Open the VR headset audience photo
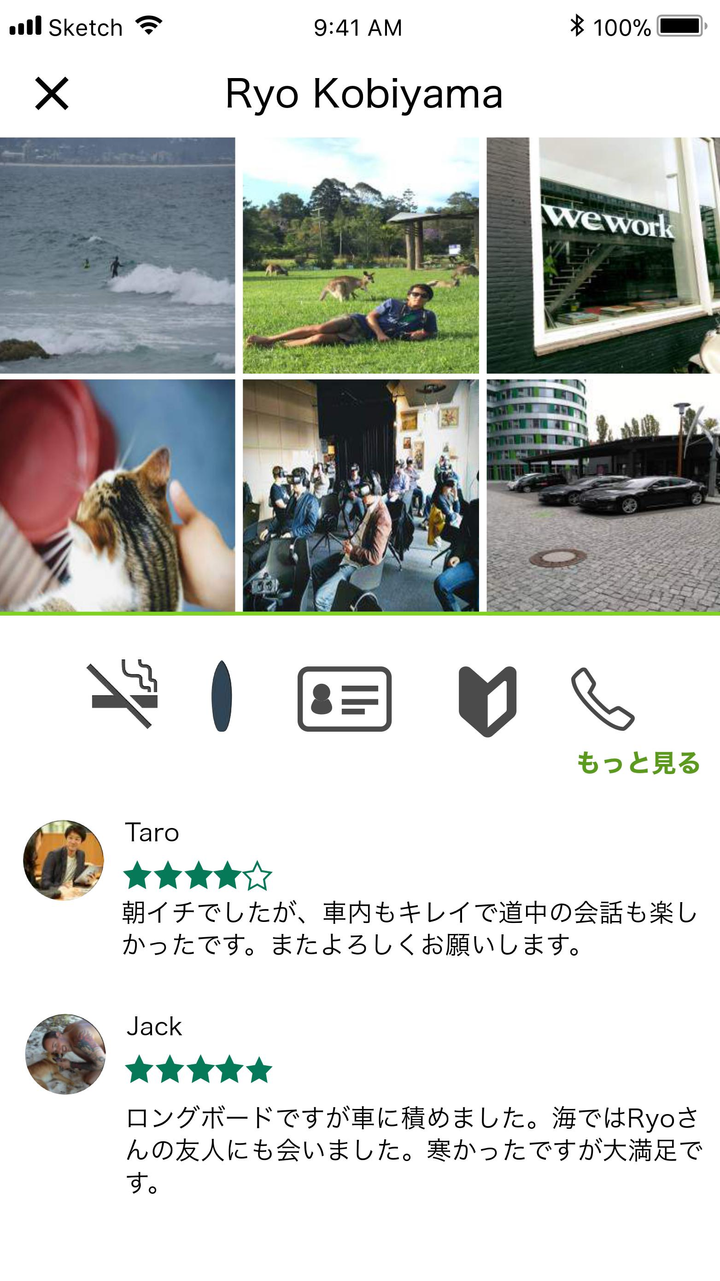 click(x=361, y=495)
